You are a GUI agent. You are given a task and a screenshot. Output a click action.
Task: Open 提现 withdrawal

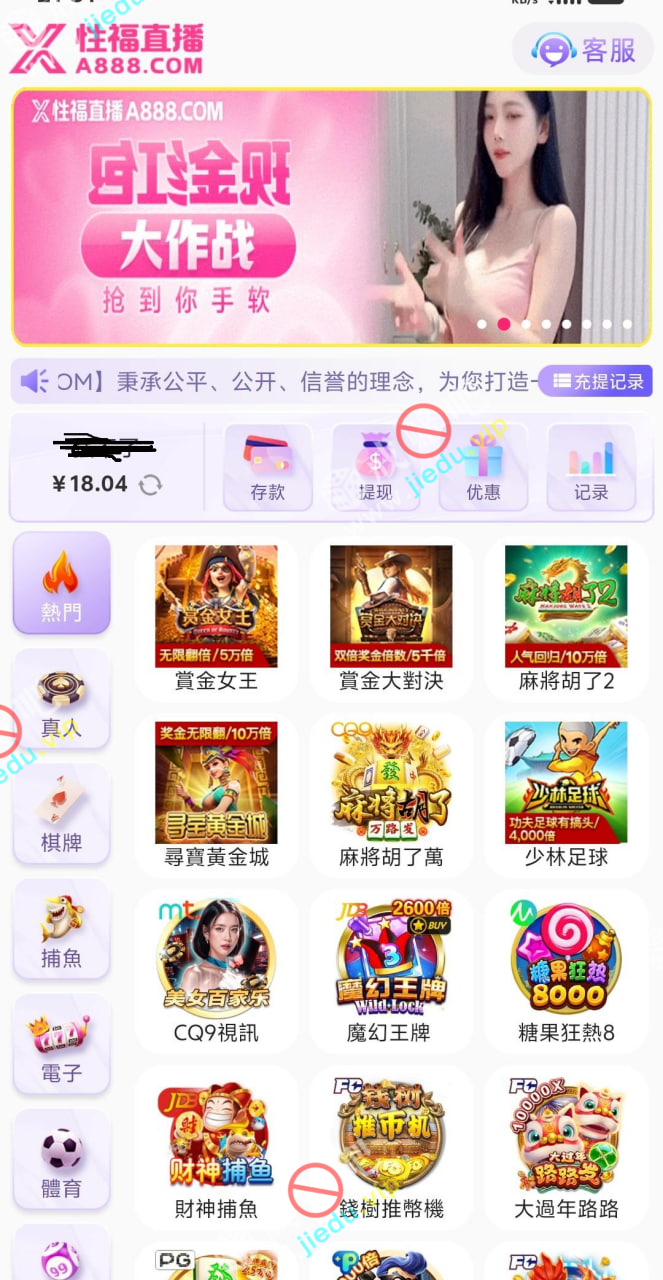[376, 468]
